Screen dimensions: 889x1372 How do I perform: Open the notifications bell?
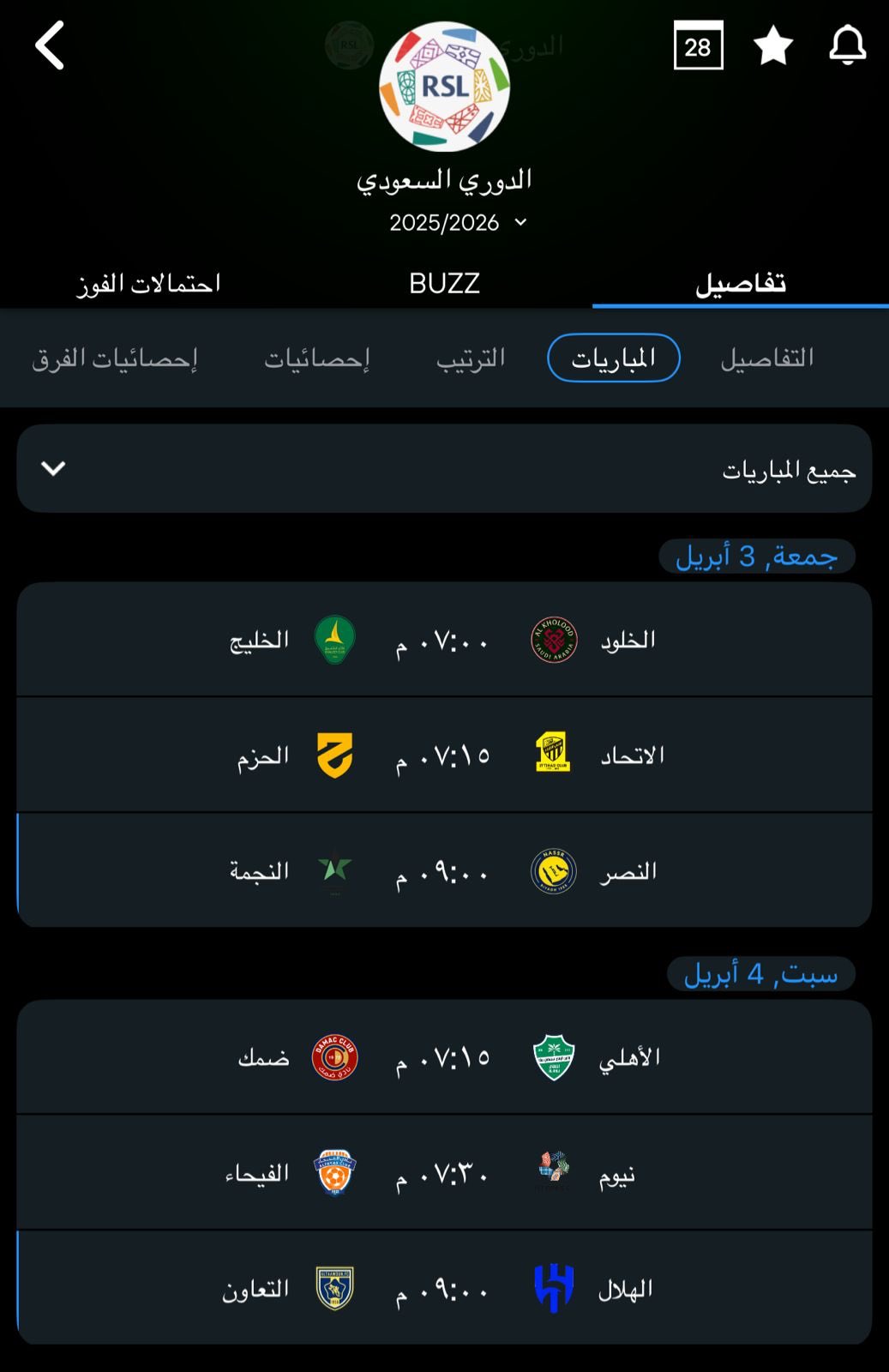(847, 45)
